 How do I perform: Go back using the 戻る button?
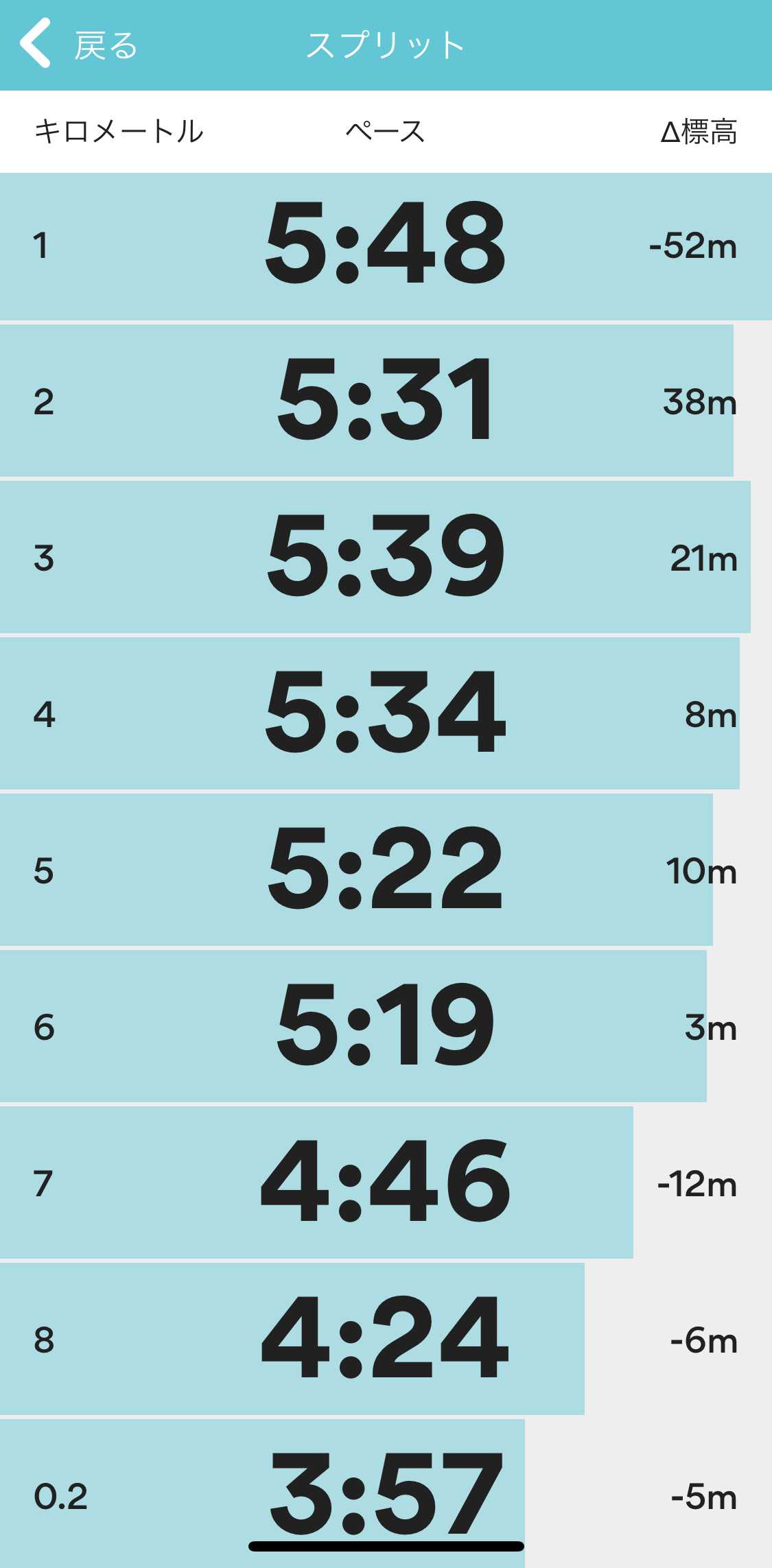(x=79, y=45)
